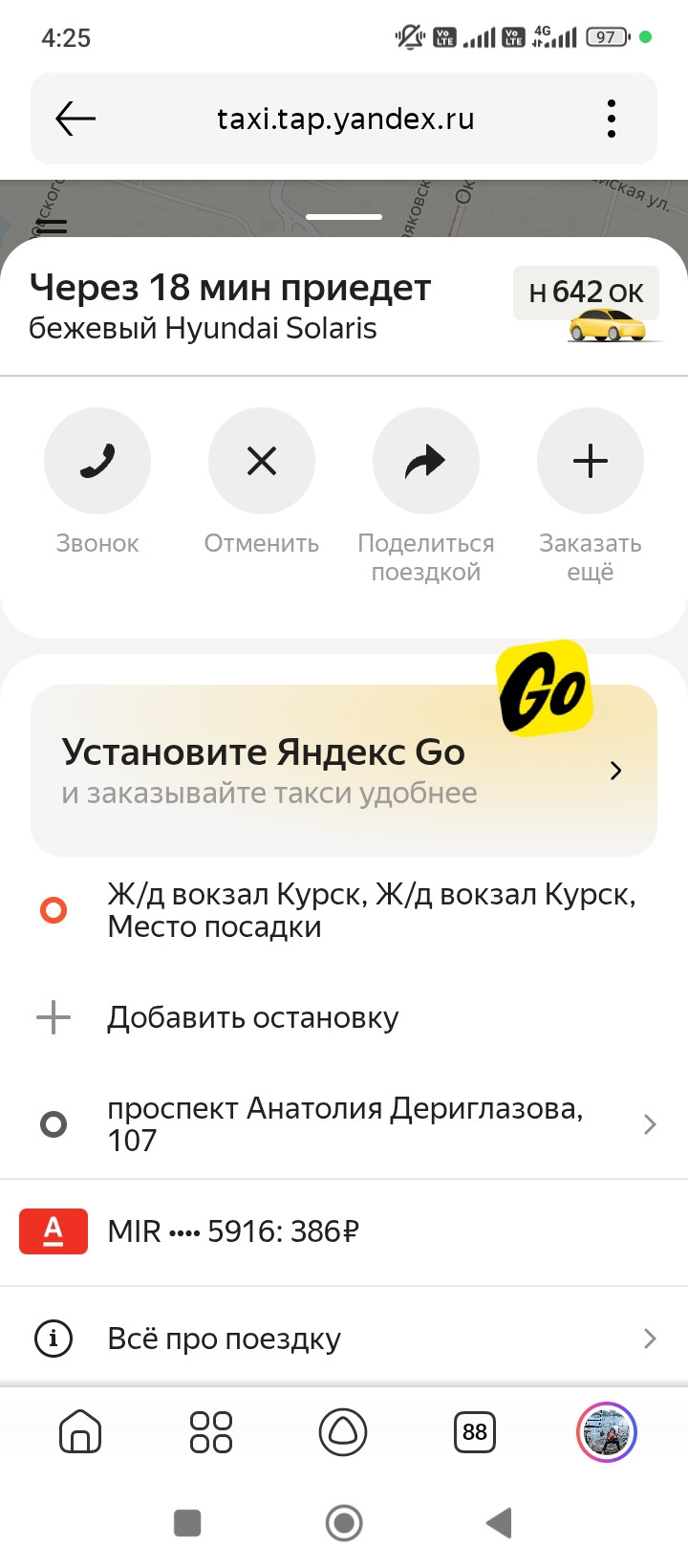Viewport: 688px width, 1568px height.
Task: Share the trip via Поделиться поездкой
Action: point(426,462)
